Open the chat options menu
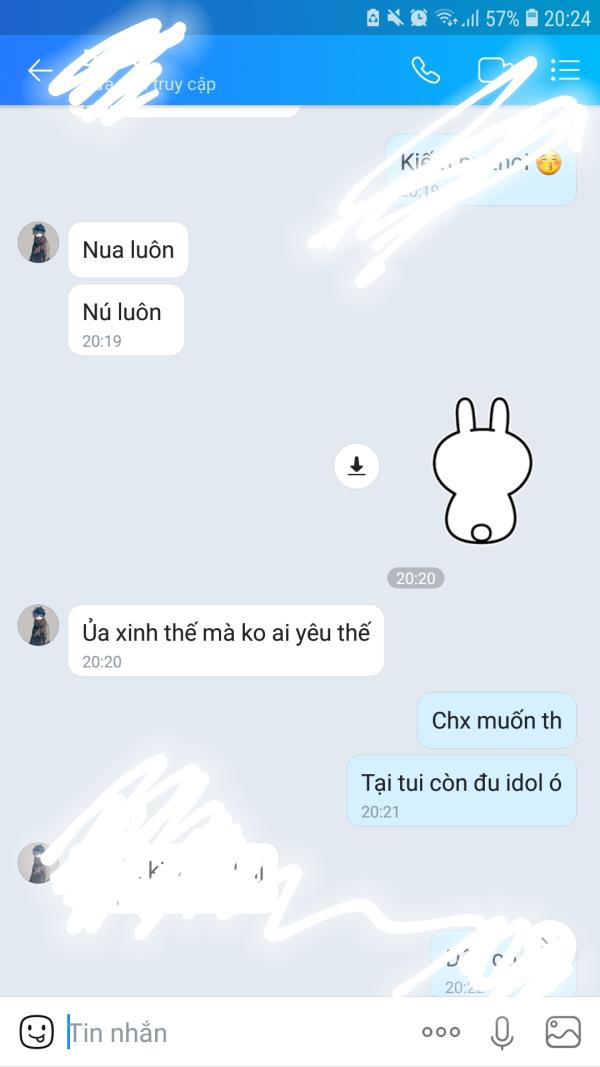Screen dimensions: 600x1067 click(x=565, y=70)
